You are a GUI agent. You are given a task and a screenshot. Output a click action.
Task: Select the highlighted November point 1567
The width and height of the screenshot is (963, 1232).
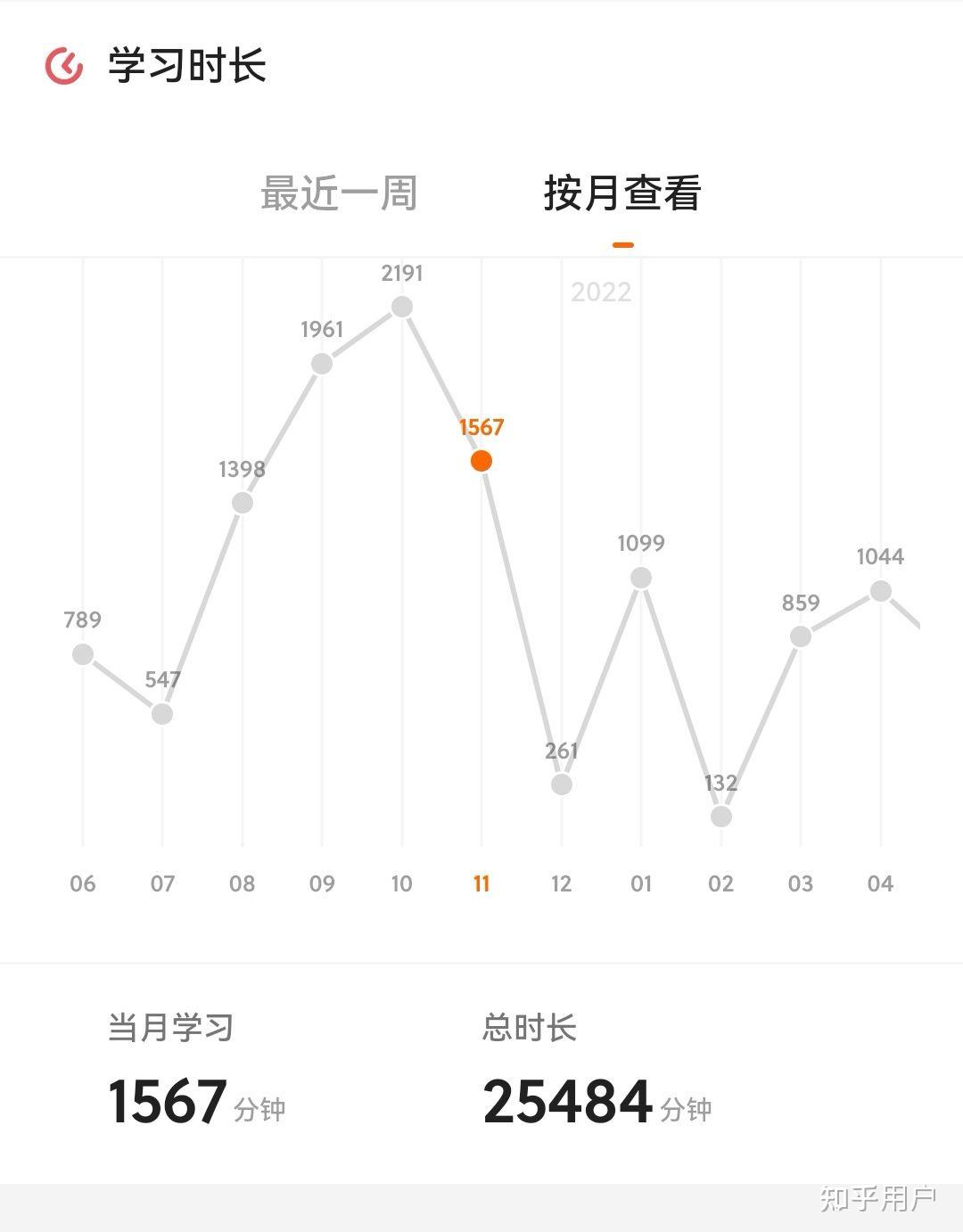pyautogui.click(x=481, y=461)
